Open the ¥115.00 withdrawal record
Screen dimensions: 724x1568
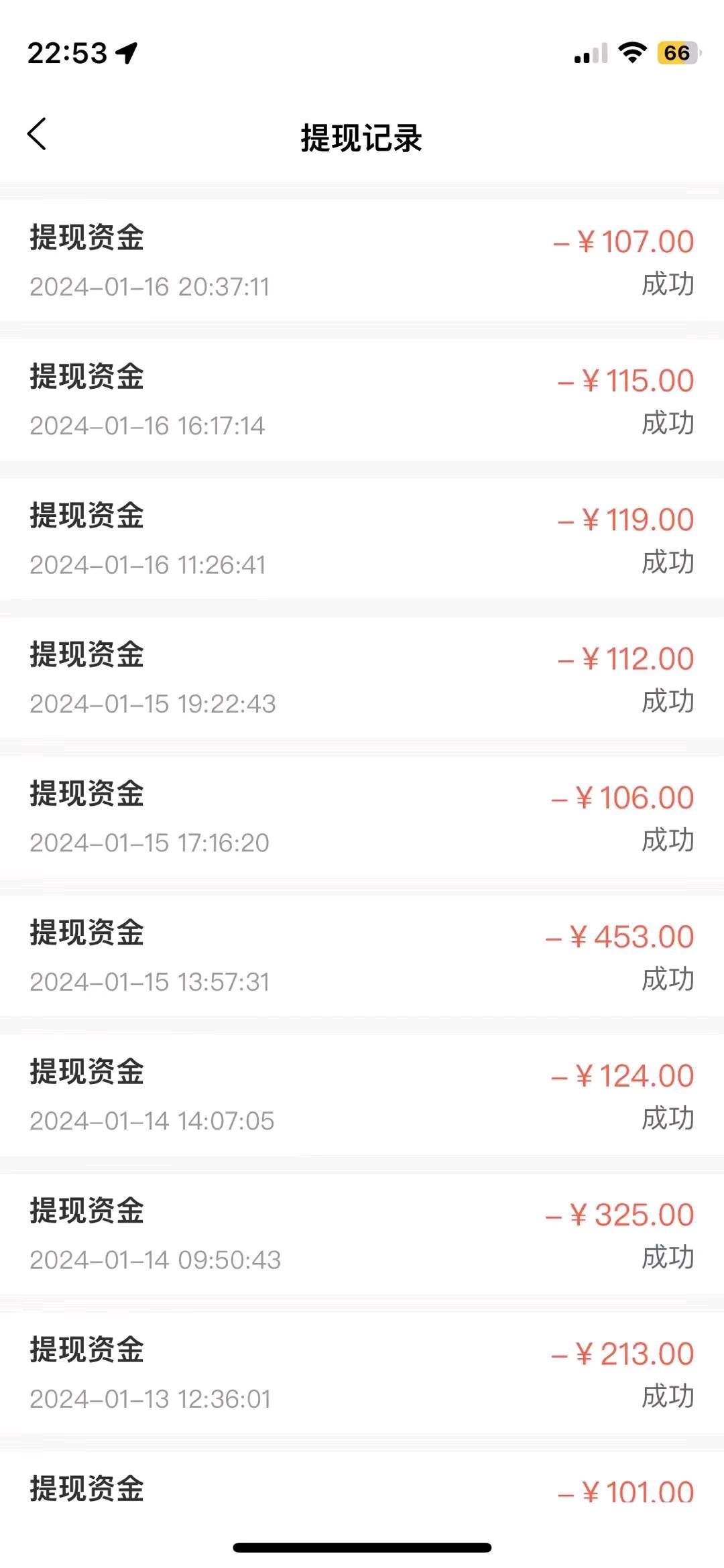[362, 400]
